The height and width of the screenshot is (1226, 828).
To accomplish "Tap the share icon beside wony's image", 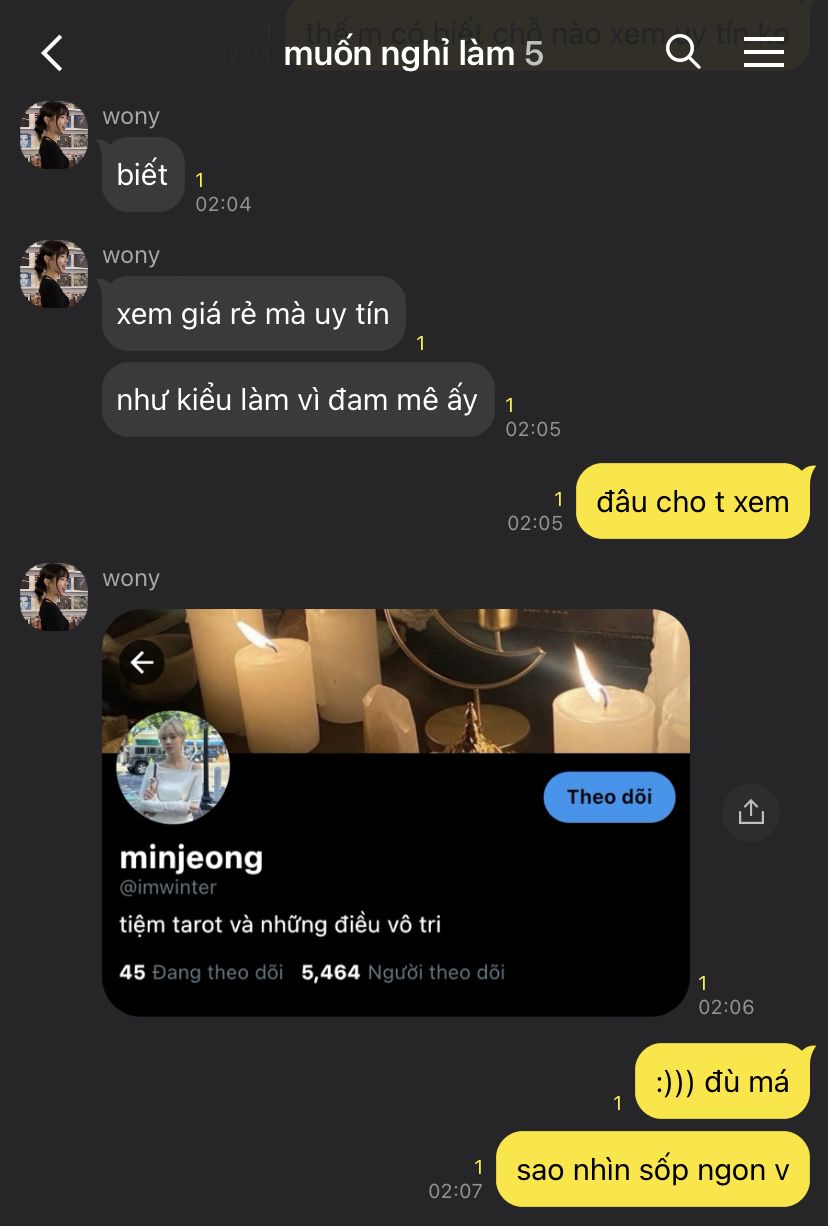I will click(x=750, y=812).
